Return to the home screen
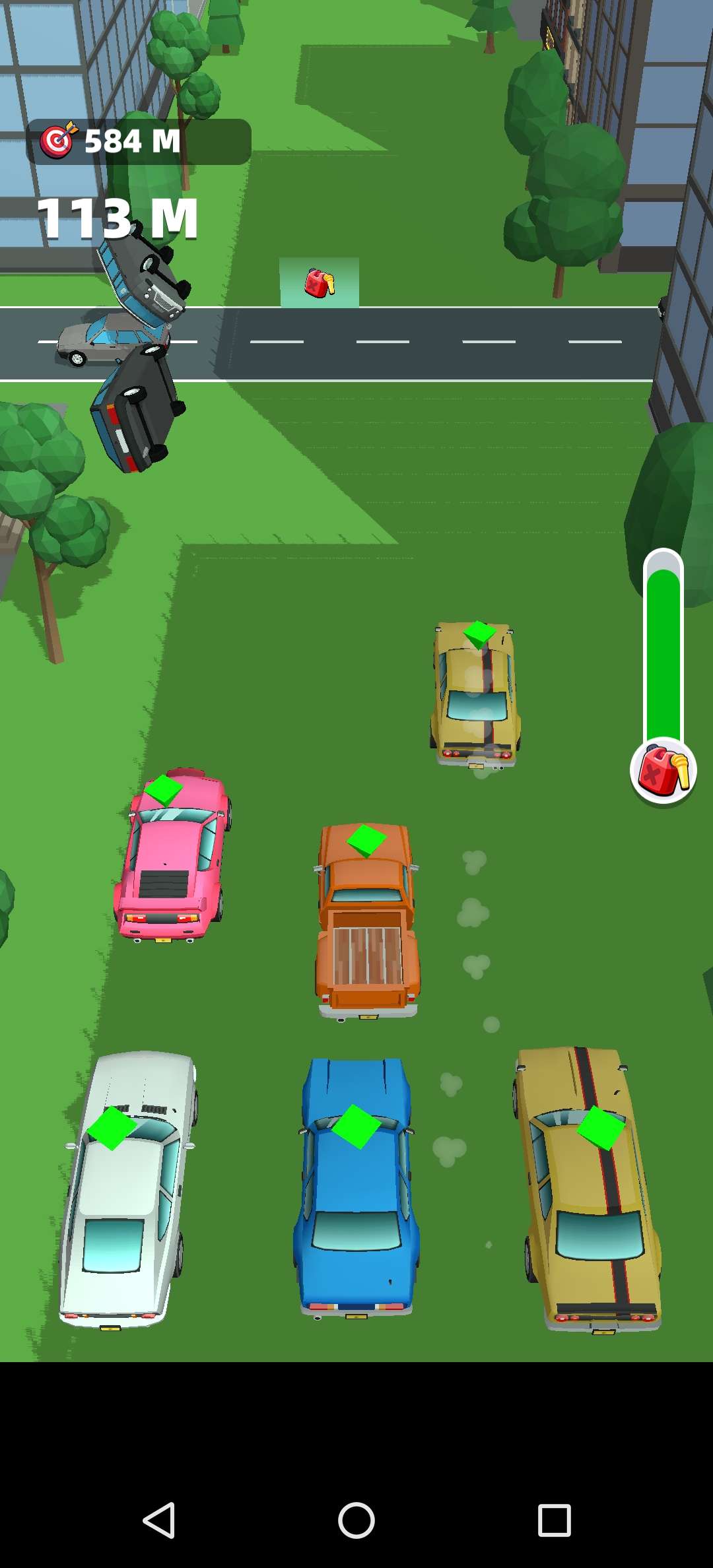 [x=356, y=1520]
